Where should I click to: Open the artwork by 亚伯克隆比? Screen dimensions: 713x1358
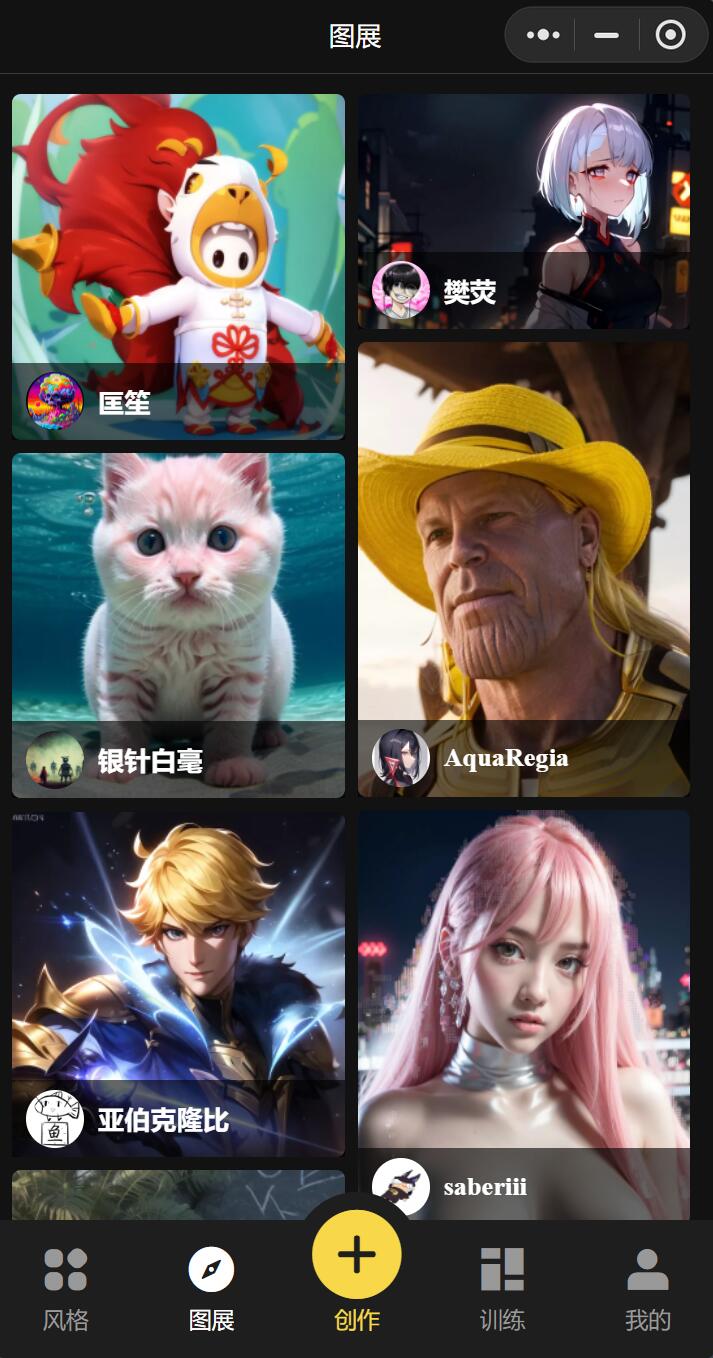pos(178,960)
